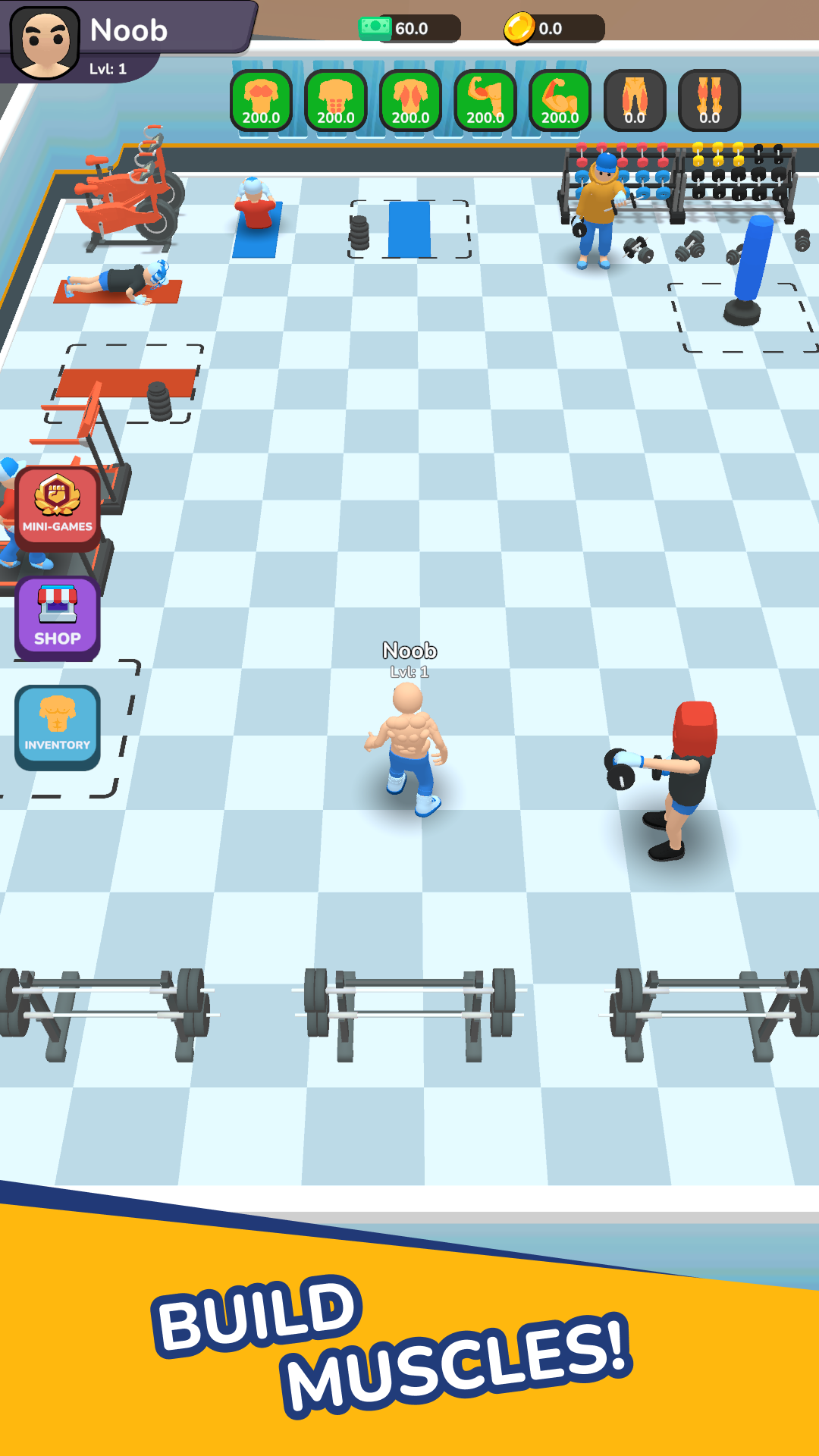This screenshot has width=819, height=1456.
Task: Select the back muscle stat icon
Action: 410,101
